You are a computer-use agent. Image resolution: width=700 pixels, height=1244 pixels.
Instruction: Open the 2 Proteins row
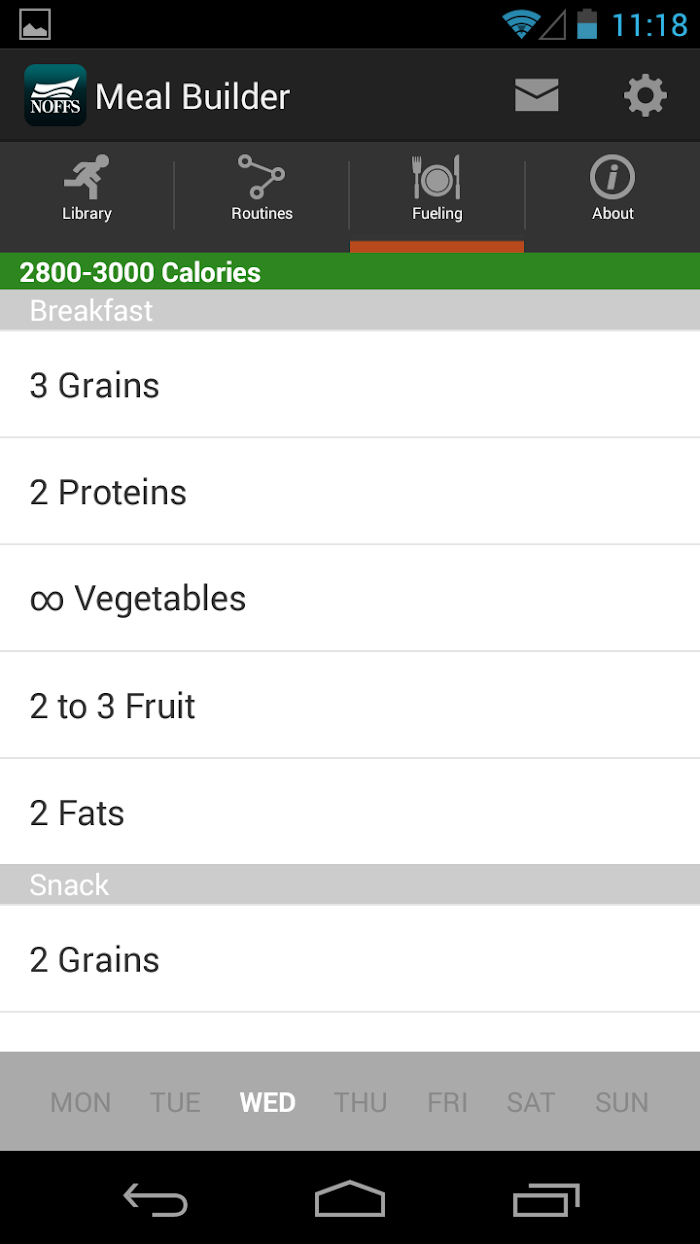click(x=350, y=492)
